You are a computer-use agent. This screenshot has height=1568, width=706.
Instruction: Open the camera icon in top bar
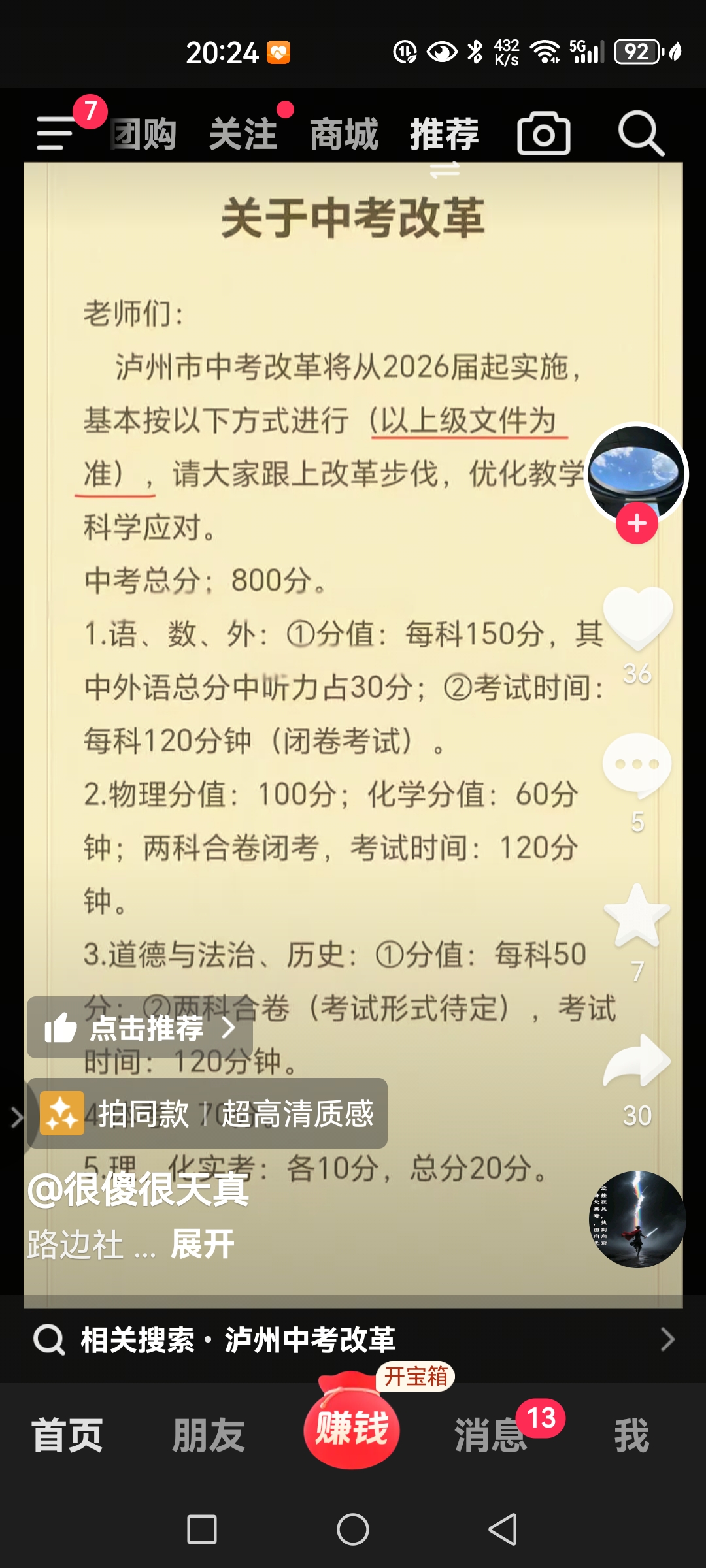pos(543,134)
